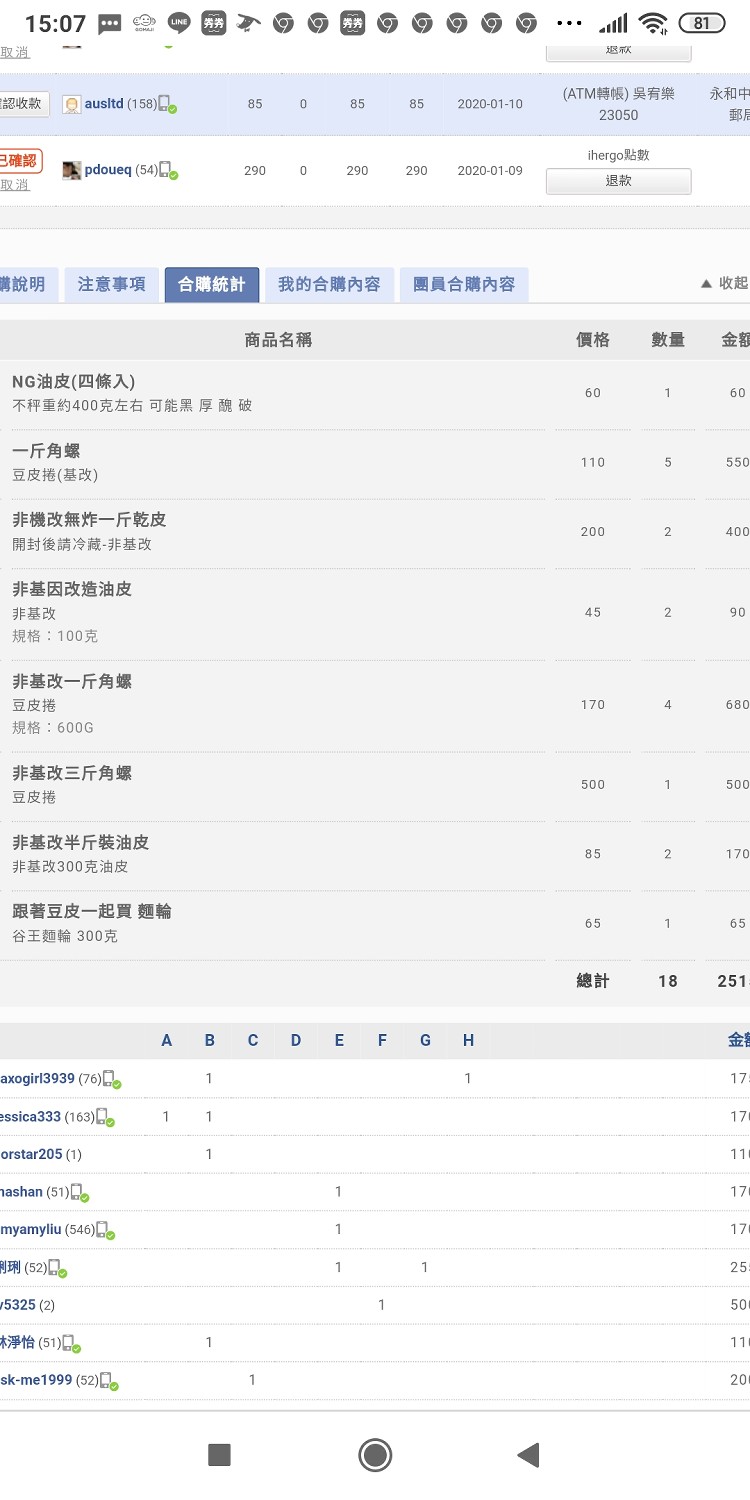Open the 團員合購內容 tab
The image size is (750, 1500).
pyautogui.click(x=464, y=284)
